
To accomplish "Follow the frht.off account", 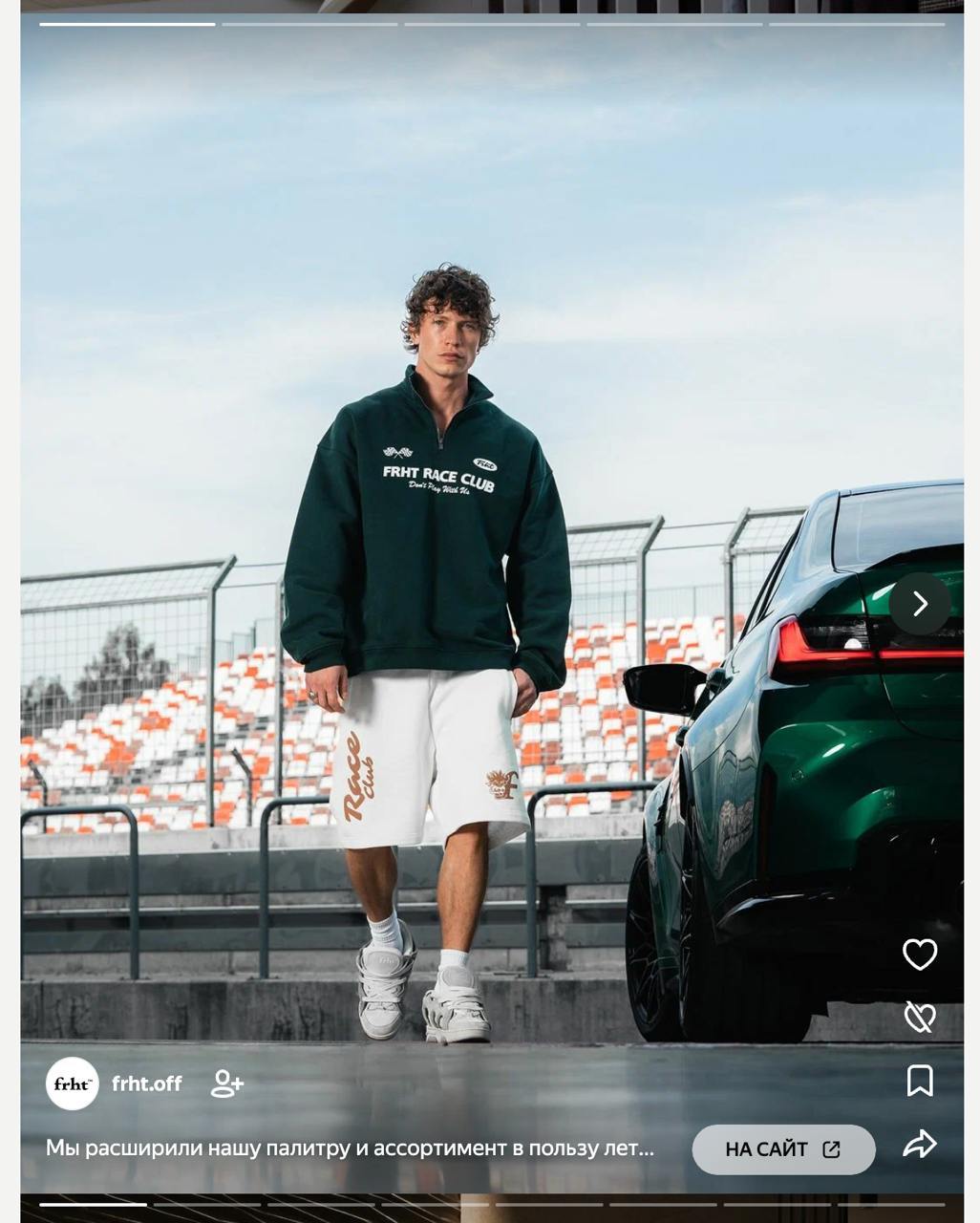I will click(227, 1084).
